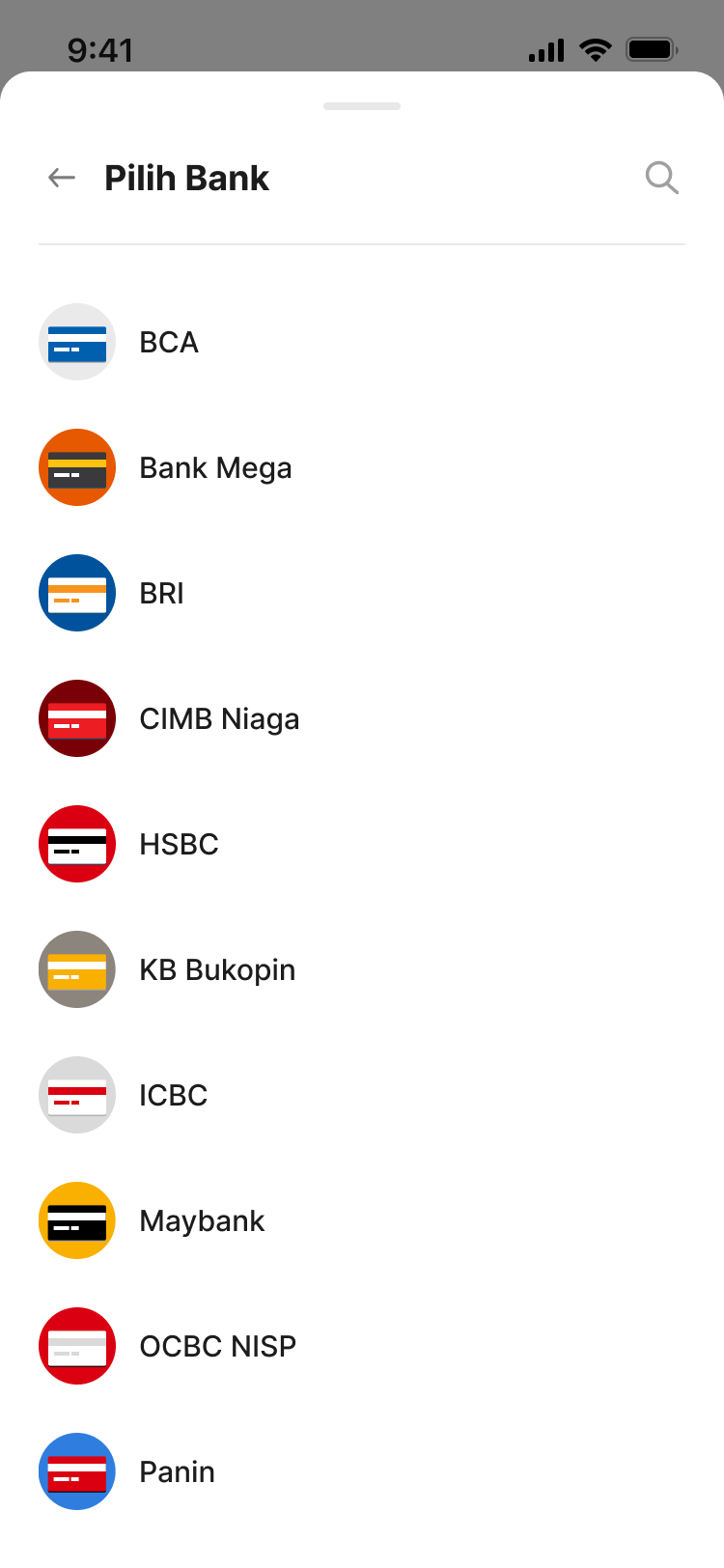Select BCA from the bank list
Viewport: 724px width, 1568px height.
tap(169, 342)
